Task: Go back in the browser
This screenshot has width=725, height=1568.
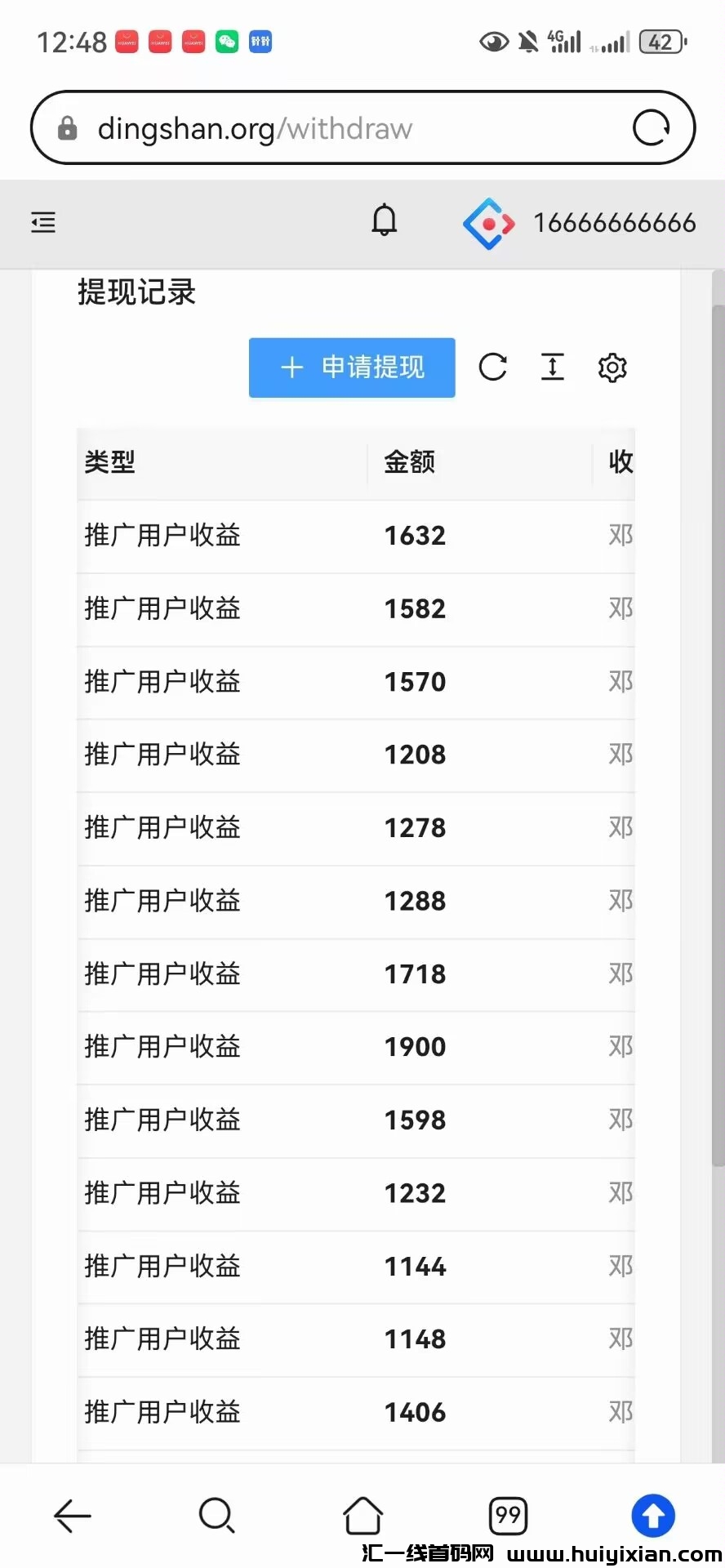Action: pos(72,1516)
